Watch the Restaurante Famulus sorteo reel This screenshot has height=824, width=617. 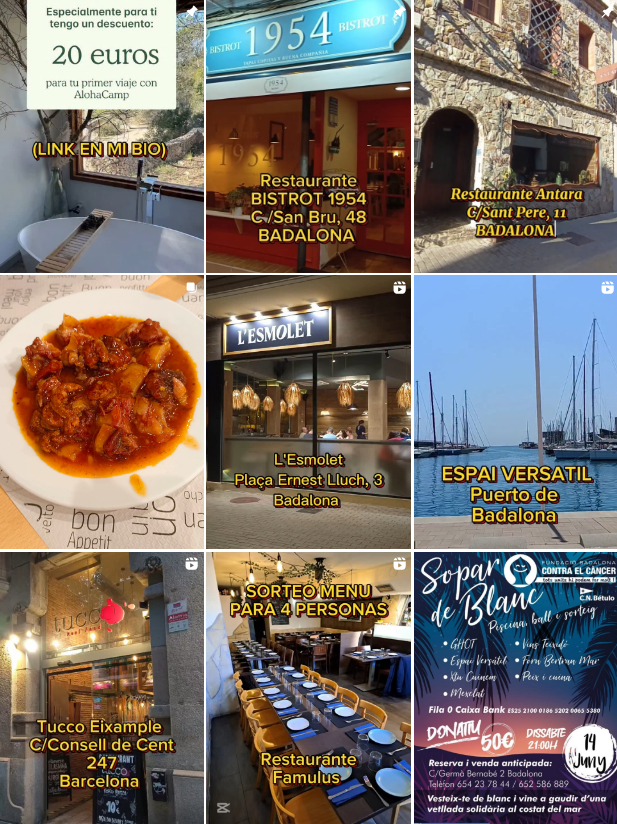point(308,687)
